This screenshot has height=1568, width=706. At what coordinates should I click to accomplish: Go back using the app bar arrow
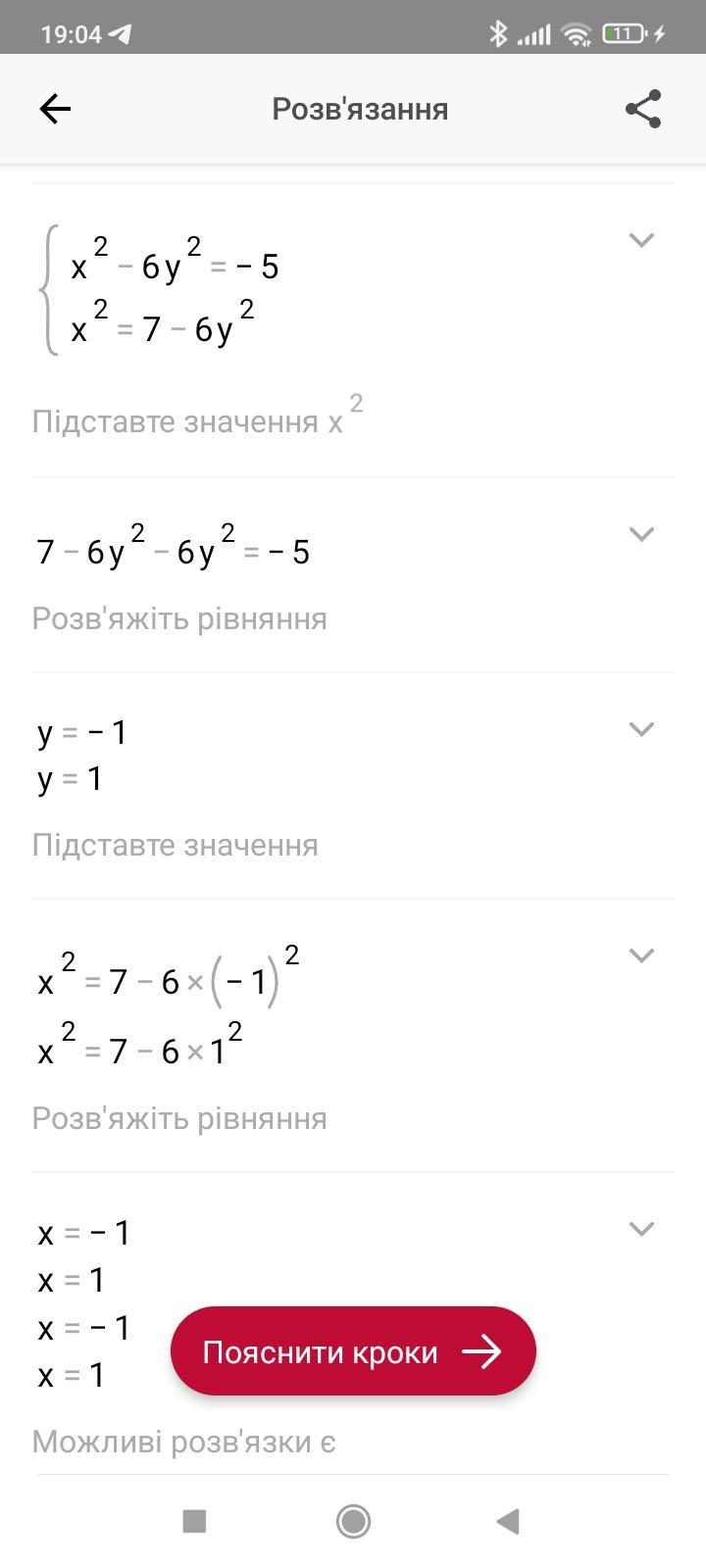pyautogui.click(x=55, y=109)
